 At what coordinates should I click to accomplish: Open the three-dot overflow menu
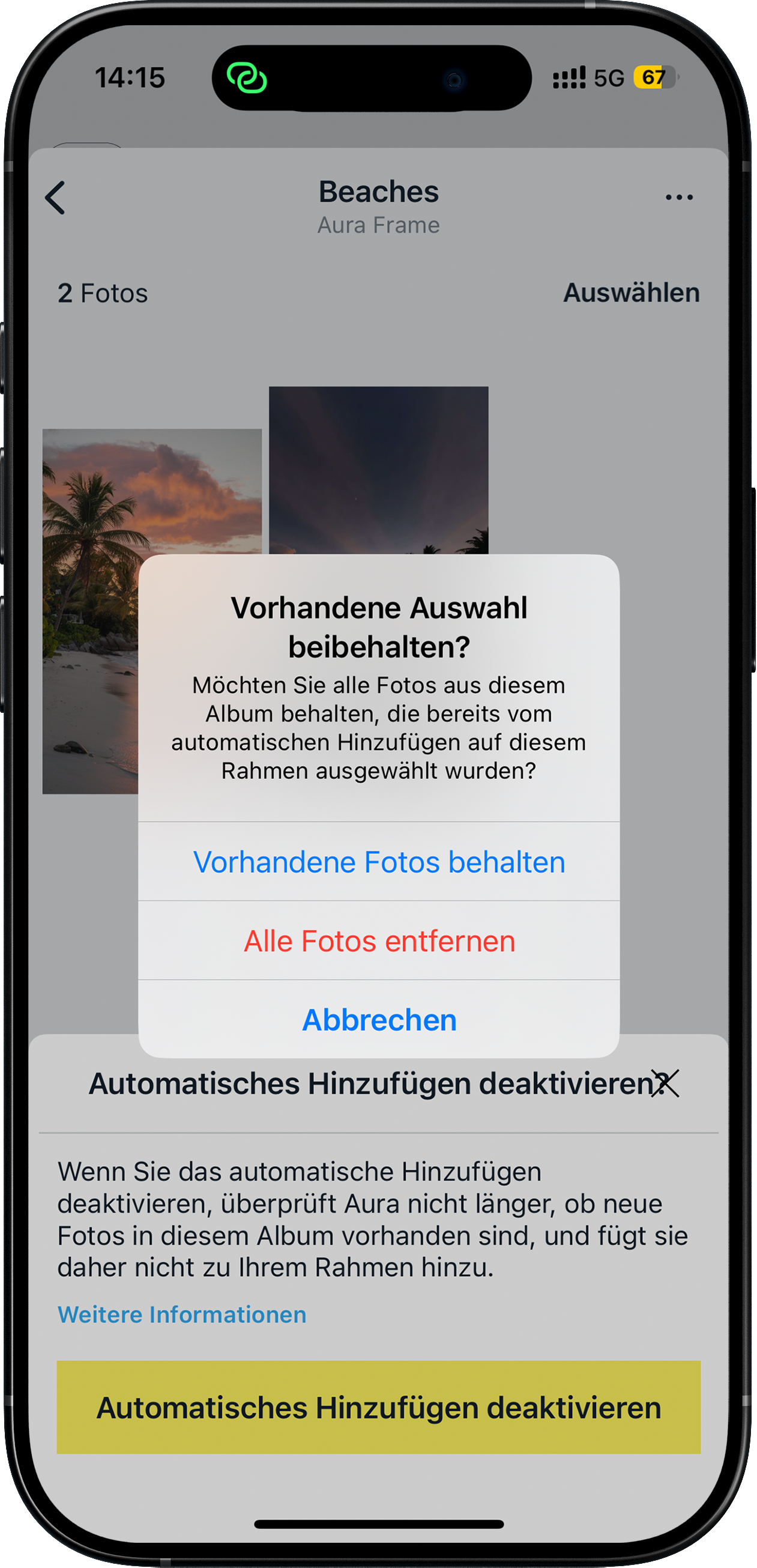678,197
